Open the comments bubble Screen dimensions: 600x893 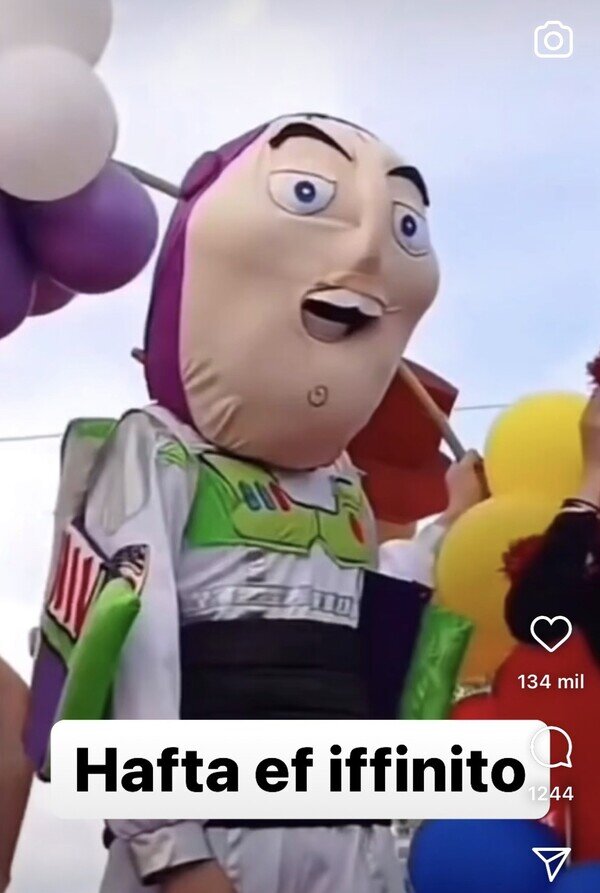pyautogui.click(x=551, y=747)
